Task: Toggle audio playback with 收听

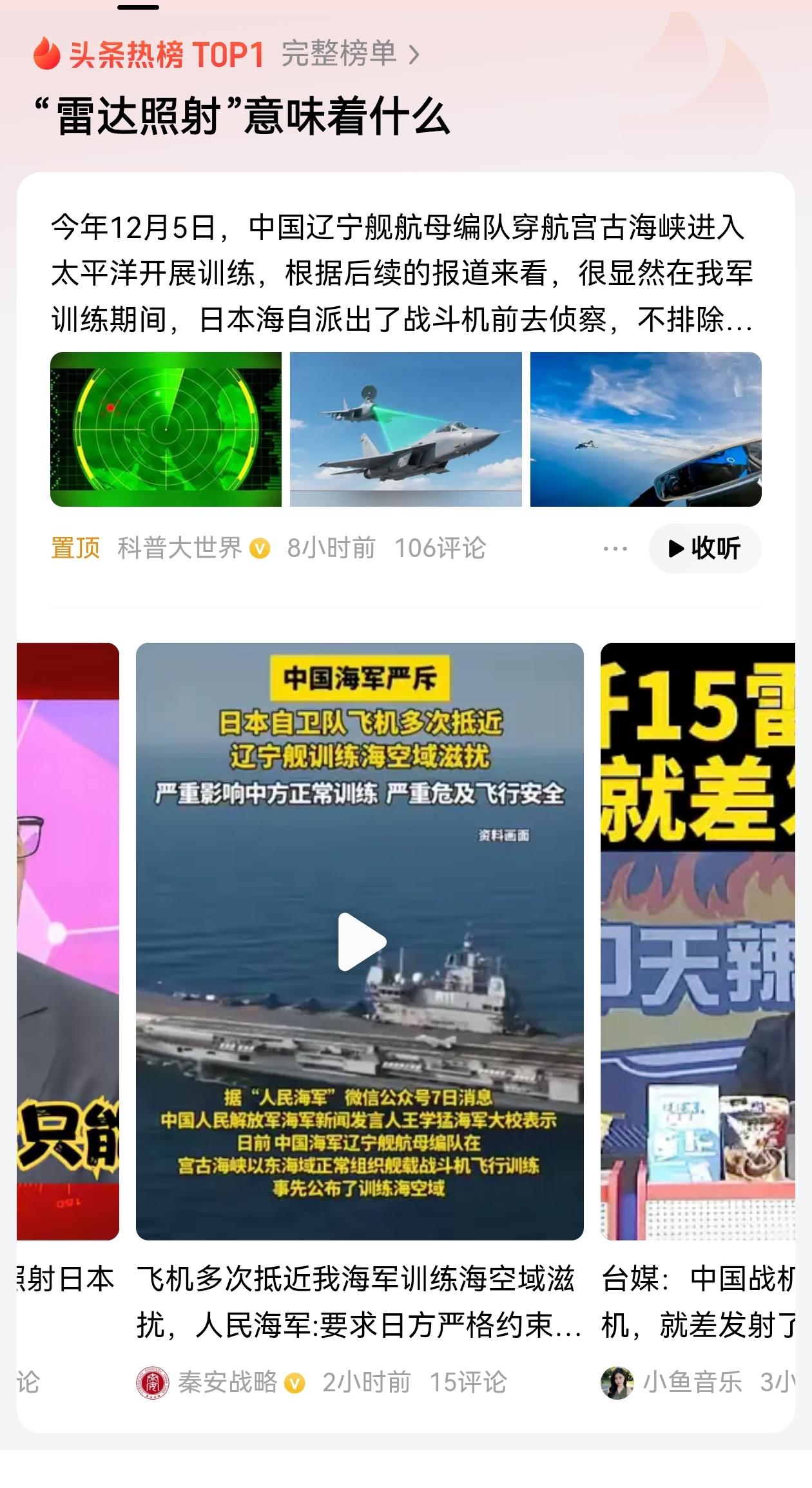Action: 706,549
